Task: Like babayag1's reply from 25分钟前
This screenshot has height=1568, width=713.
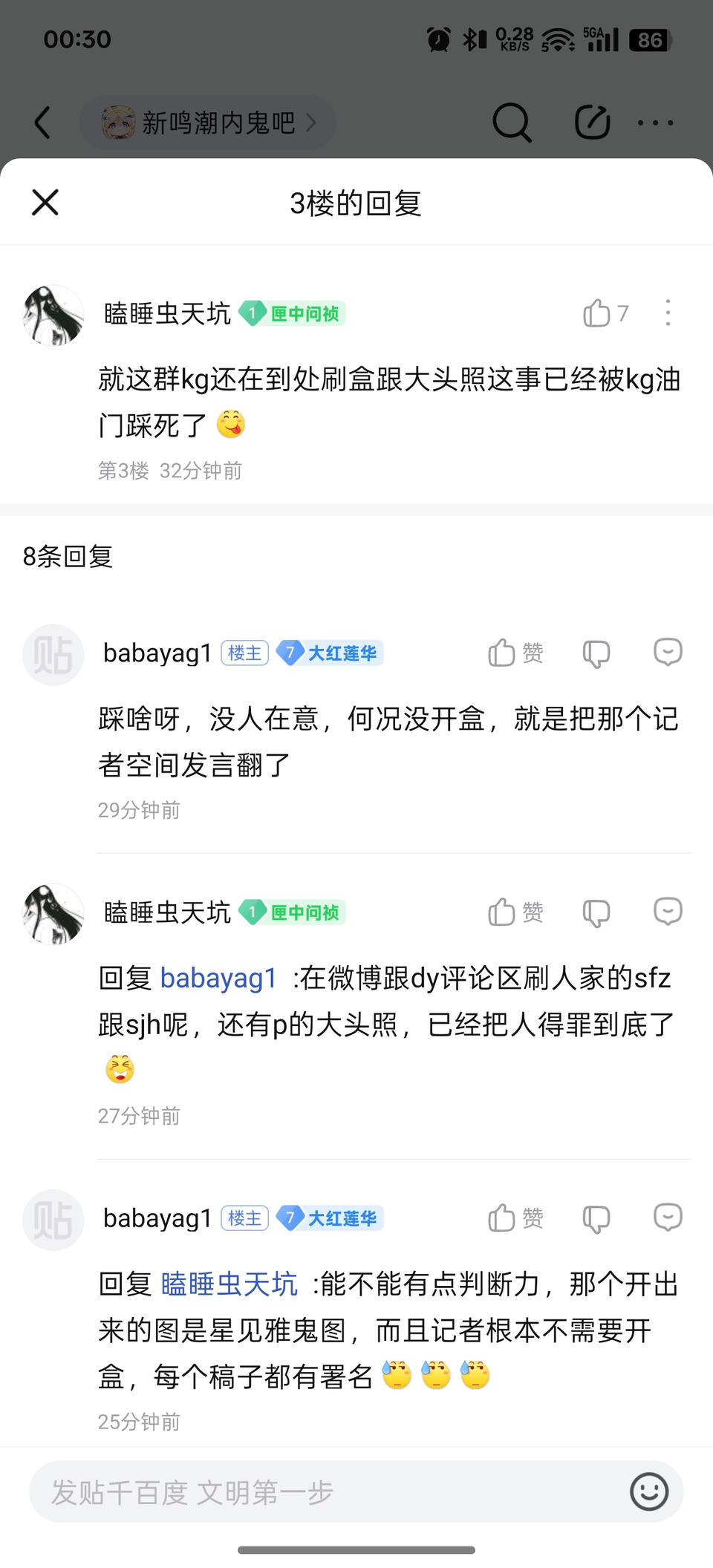Action: point(503,1218)
